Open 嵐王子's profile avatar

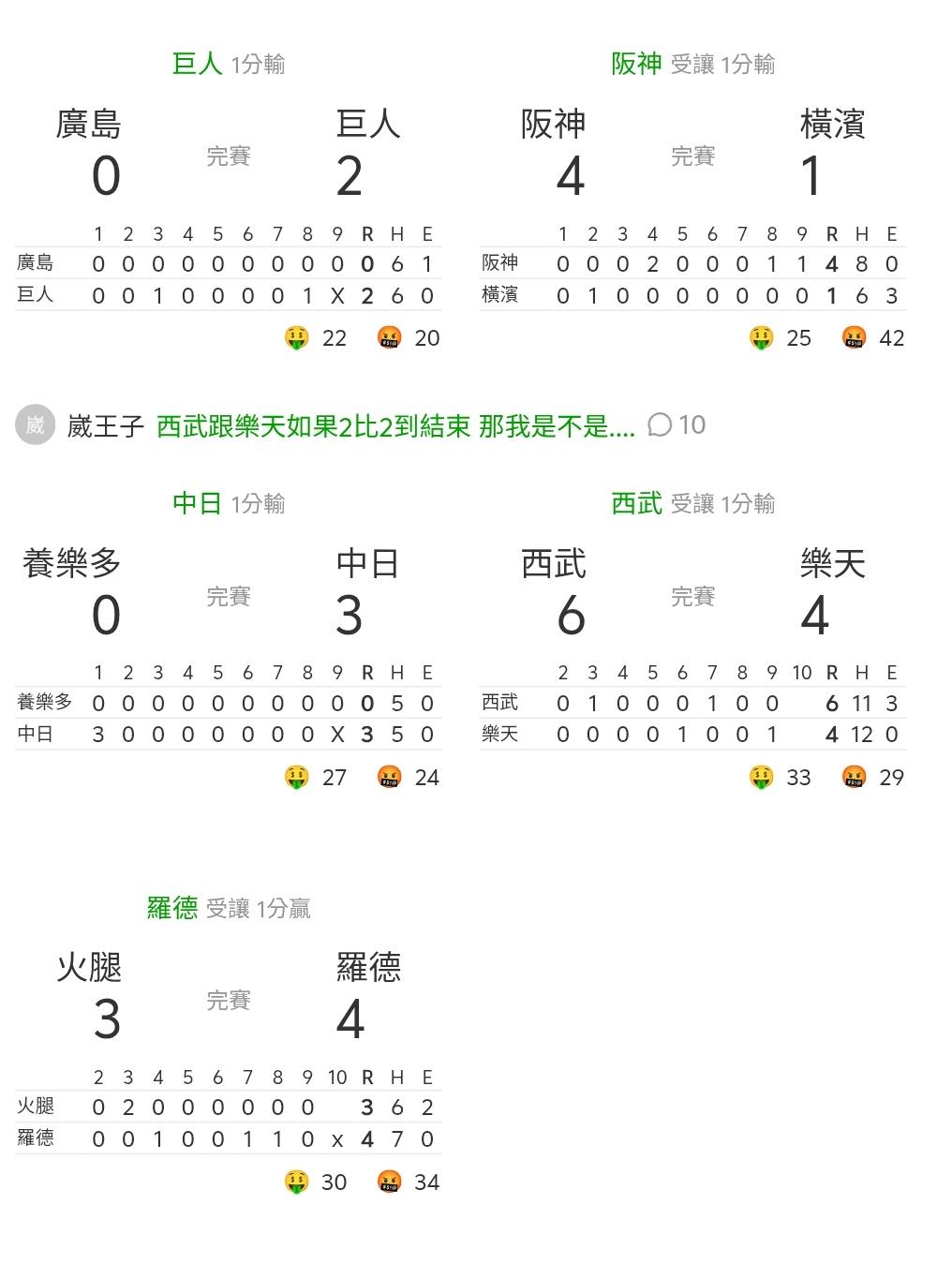point(35,425)
